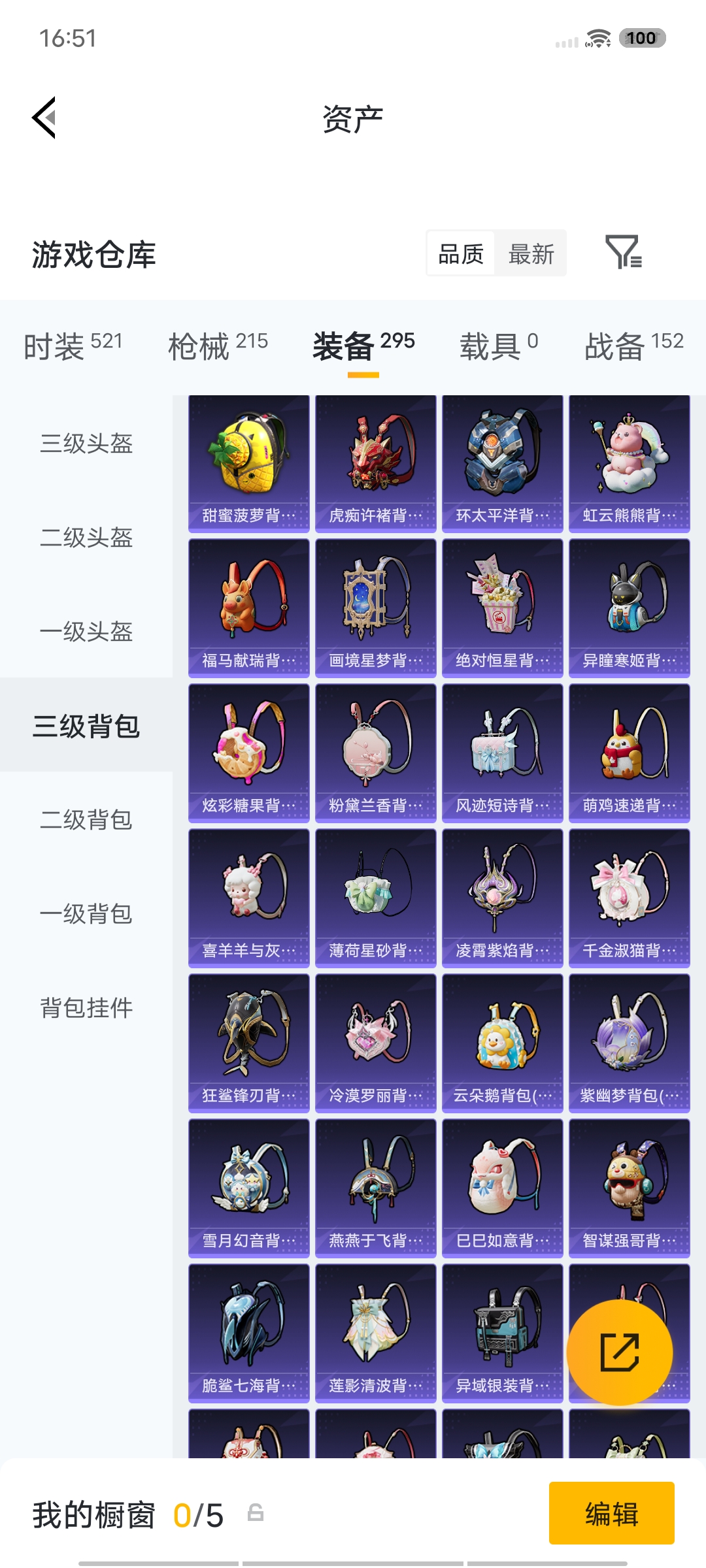Select the 环太平洋 backpack item
This screenshot has height=1568, width=706.
(x=502, y=462)
